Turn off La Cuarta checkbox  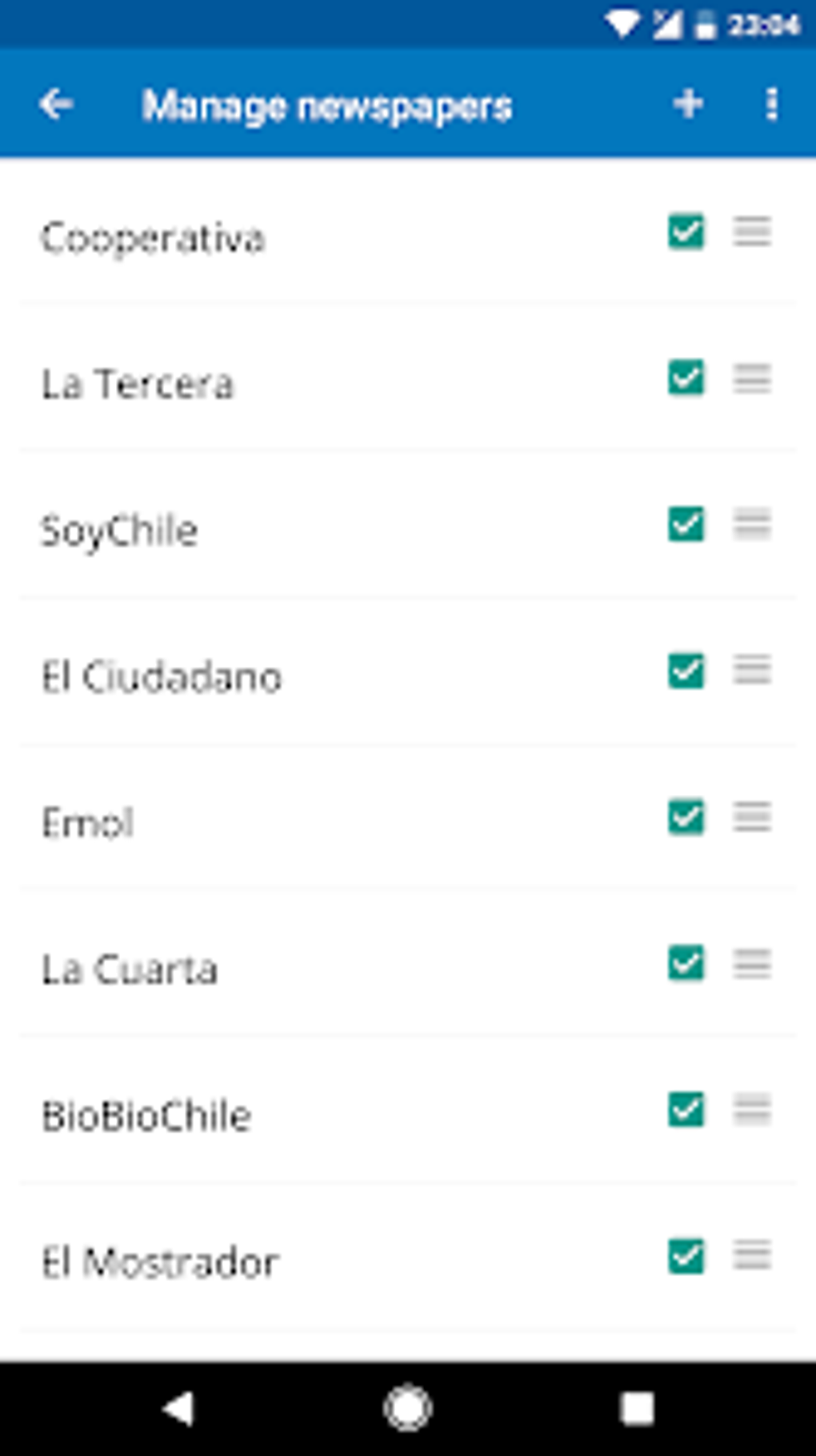(x=686, y=963)
